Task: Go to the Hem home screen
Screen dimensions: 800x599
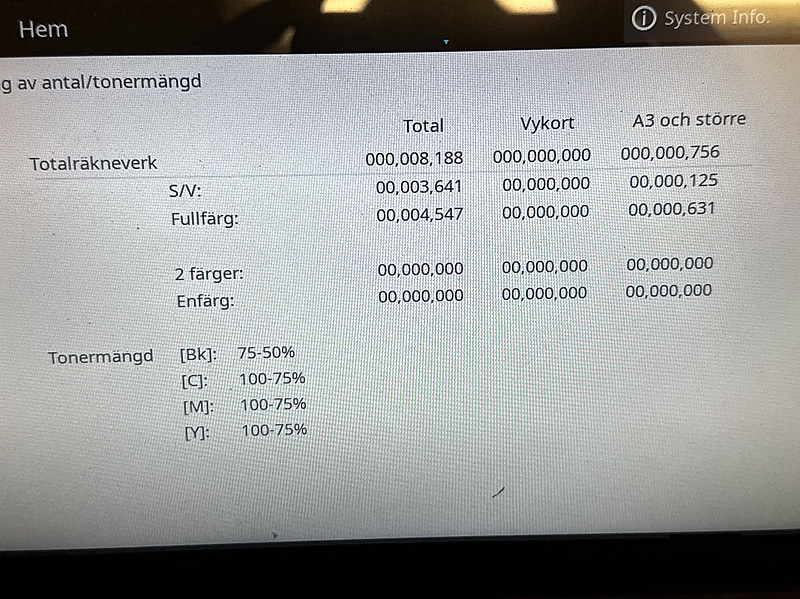Action: pyautogui.click(x=44, y=29)
